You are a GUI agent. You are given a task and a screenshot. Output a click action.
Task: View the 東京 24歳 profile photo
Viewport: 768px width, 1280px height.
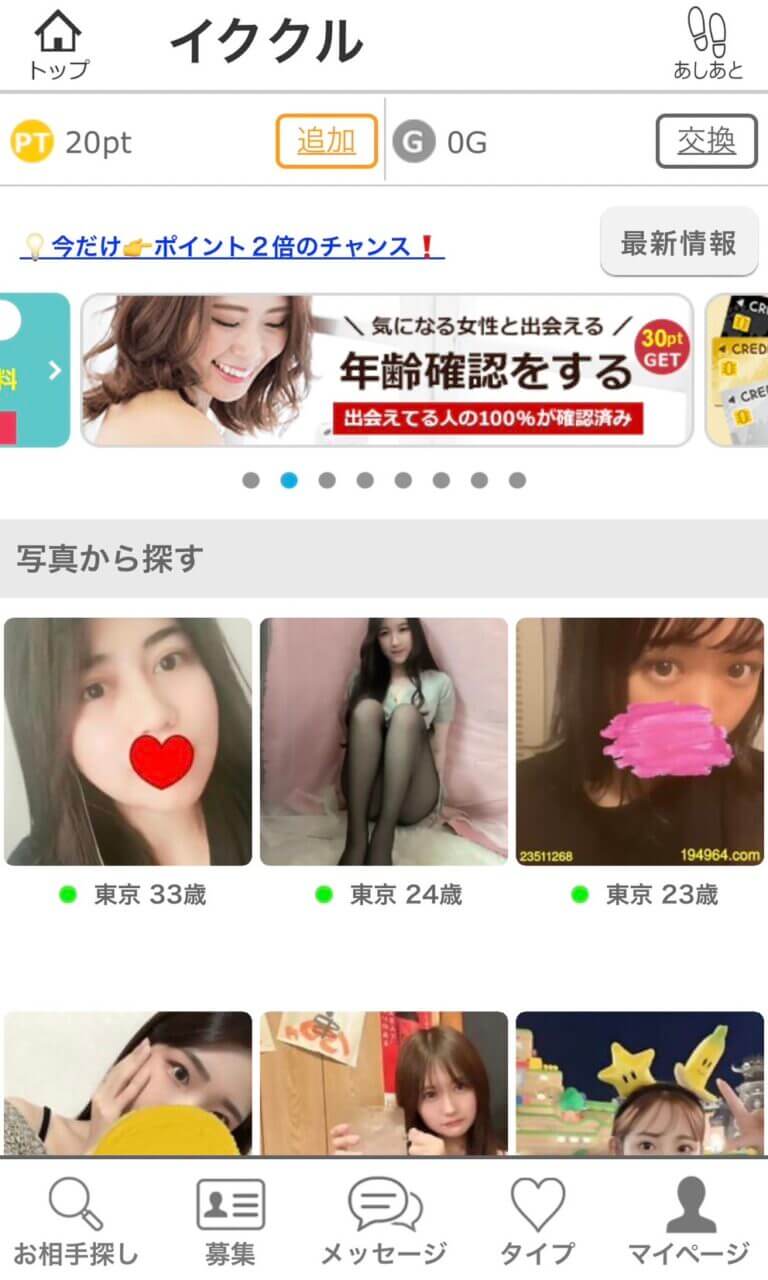[x=384, y=741]
